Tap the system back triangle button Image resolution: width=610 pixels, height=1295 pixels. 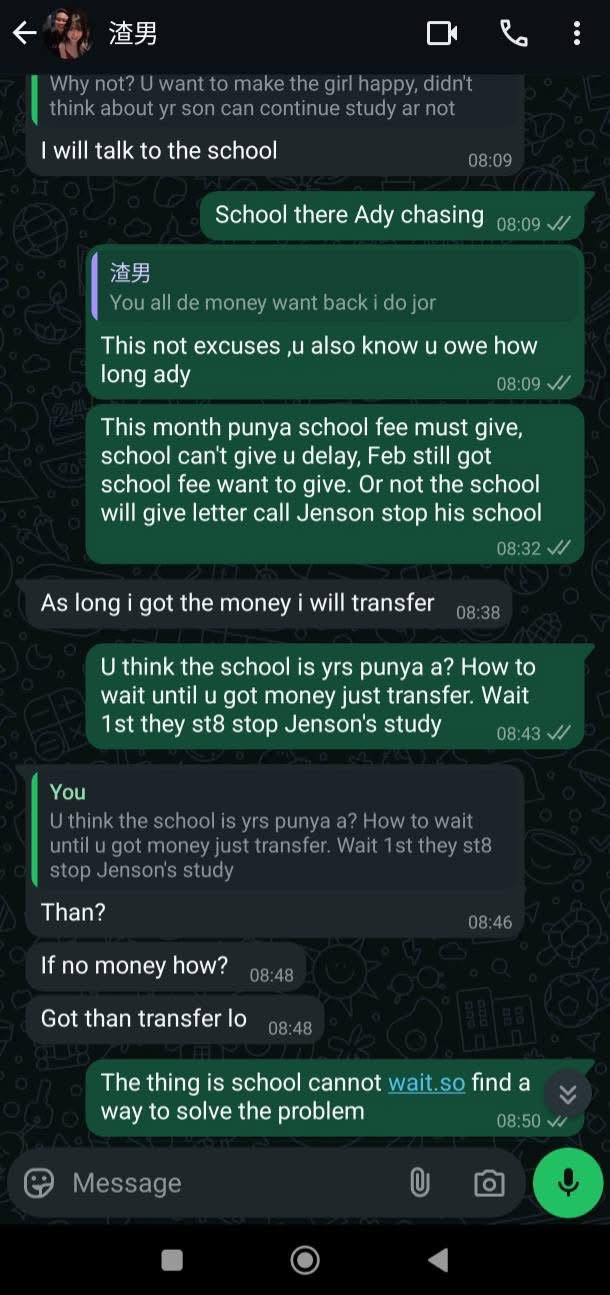[x=437, y=1260]
